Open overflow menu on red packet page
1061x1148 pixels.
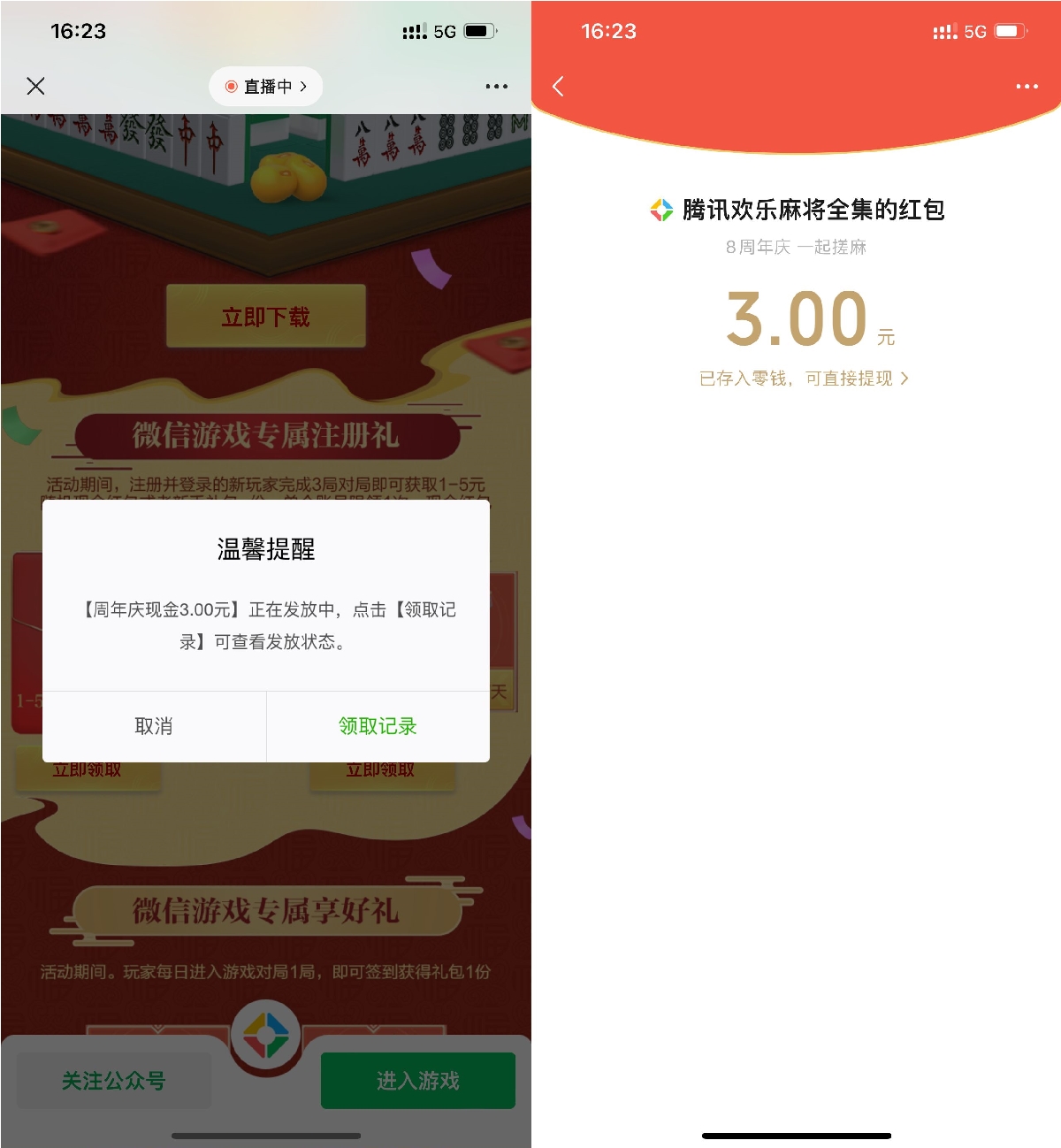click(1027, 87)
